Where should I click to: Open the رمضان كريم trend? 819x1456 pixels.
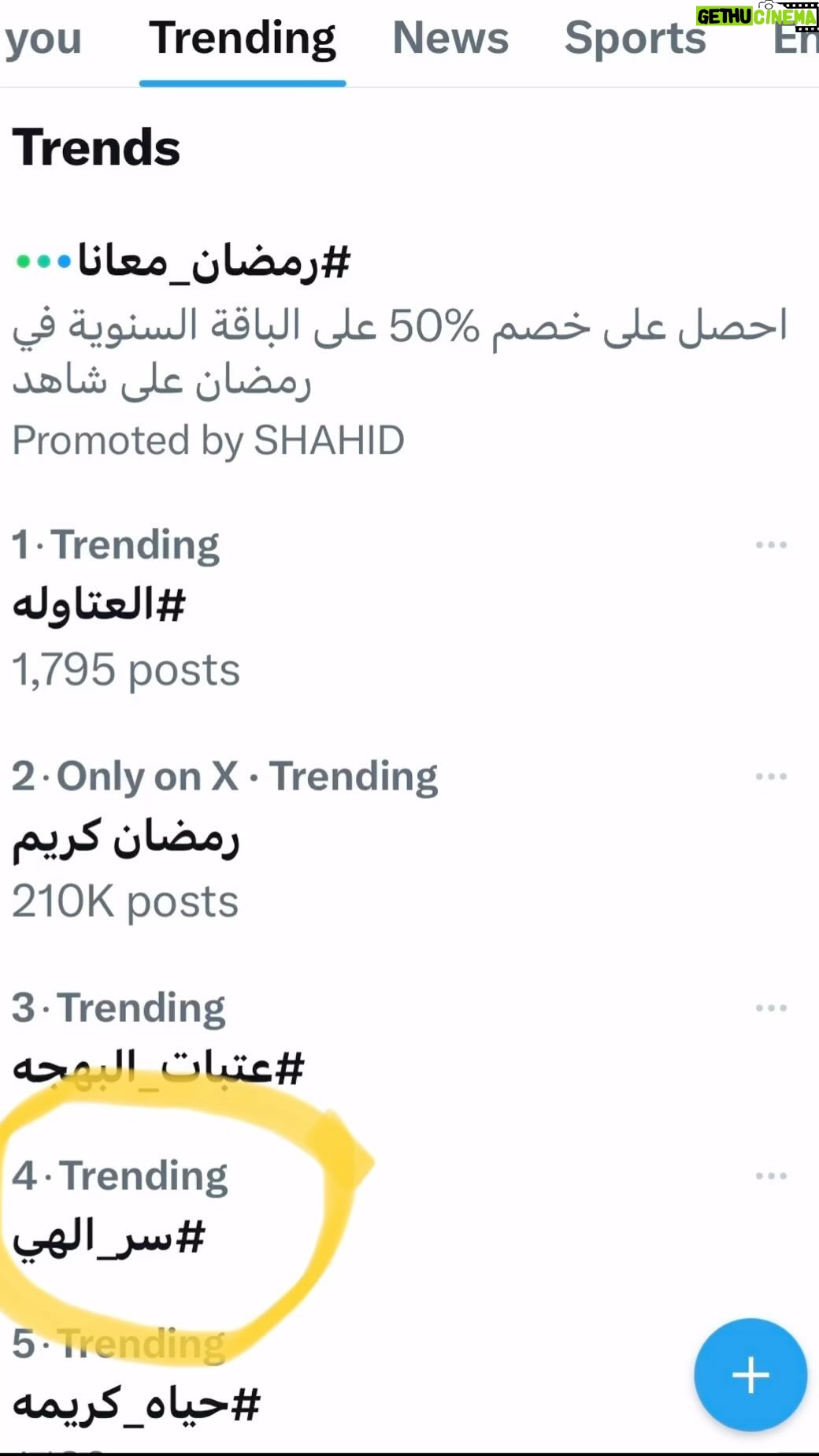coord(126,838)
